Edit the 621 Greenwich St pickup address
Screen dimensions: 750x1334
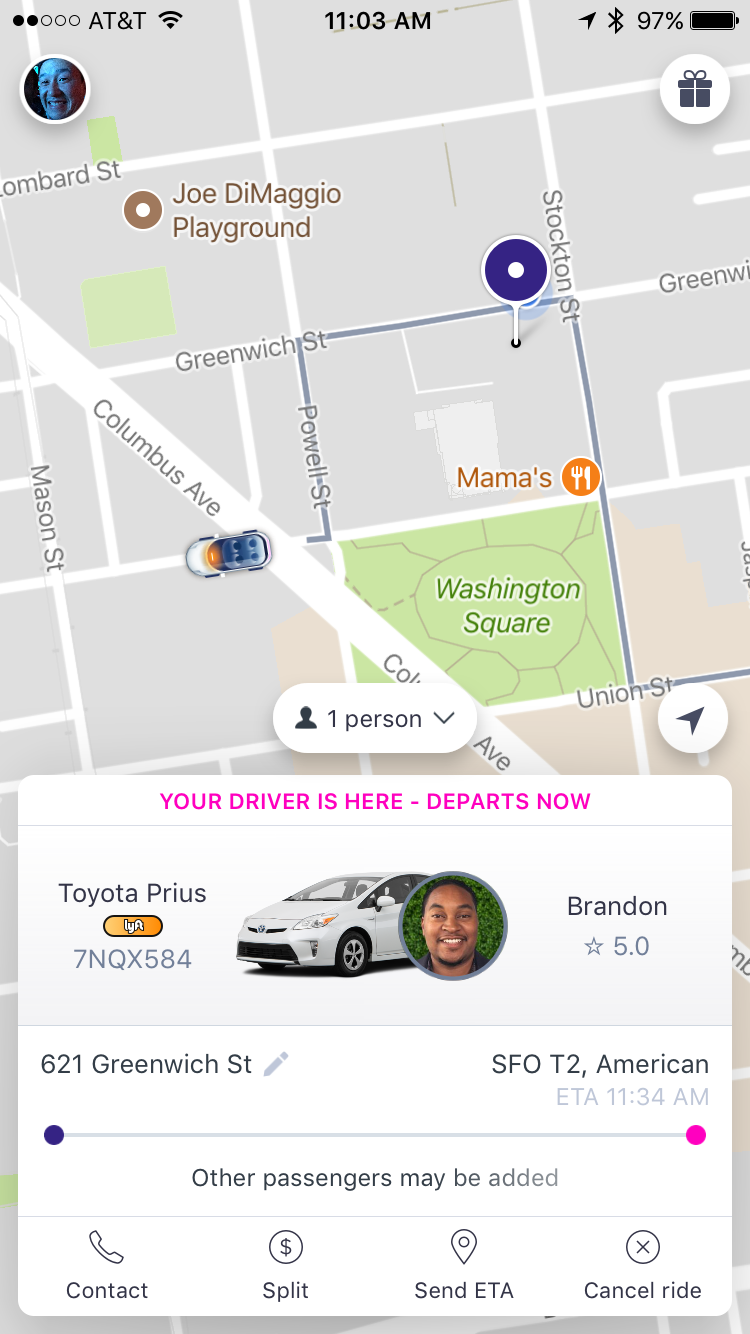click(x=276, y=1064)
